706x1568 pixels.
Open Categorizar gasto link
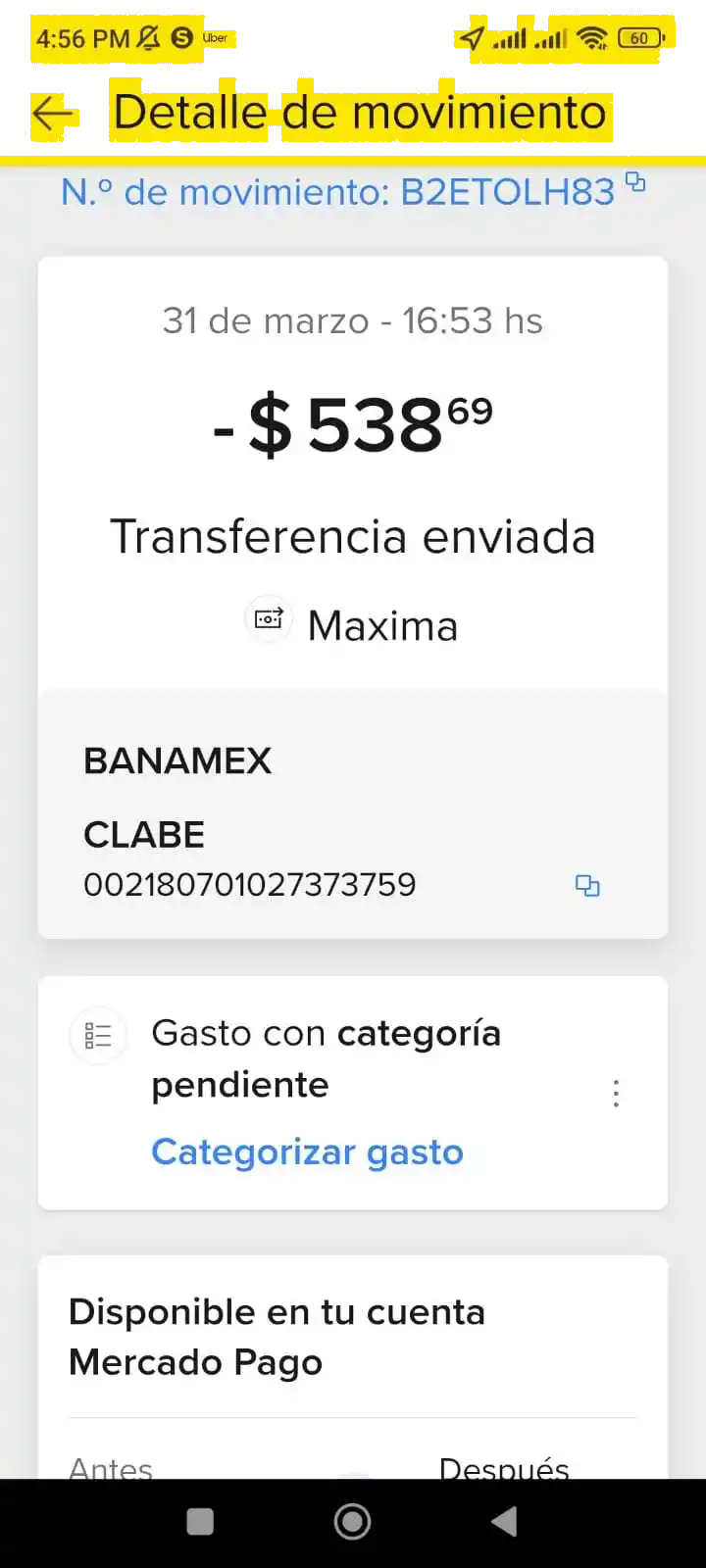[307, 1151]
